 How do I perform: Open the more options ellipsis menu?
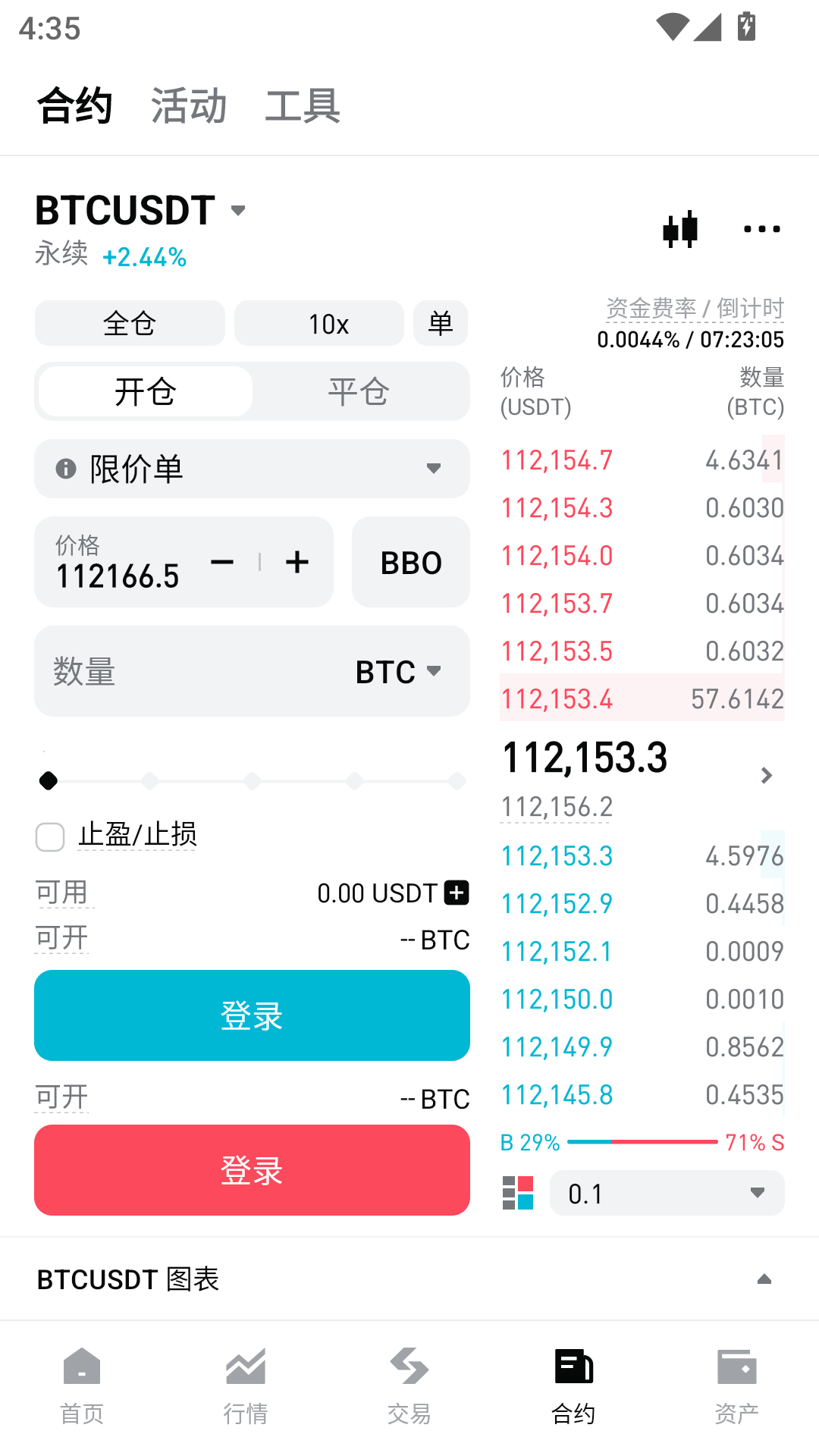point(761,228)
